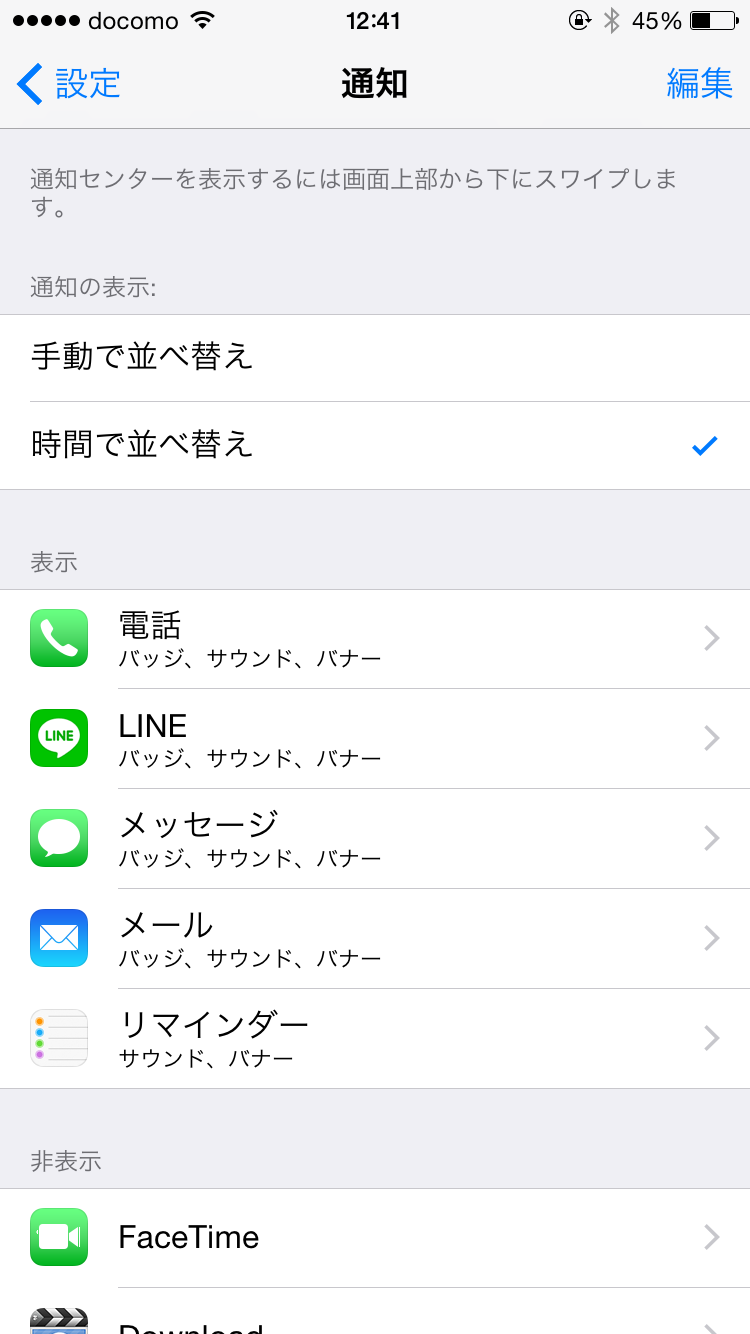Select 時間で並べ替え option
750x1334 pixels.
pyautogui.click(x=375, y=446)
